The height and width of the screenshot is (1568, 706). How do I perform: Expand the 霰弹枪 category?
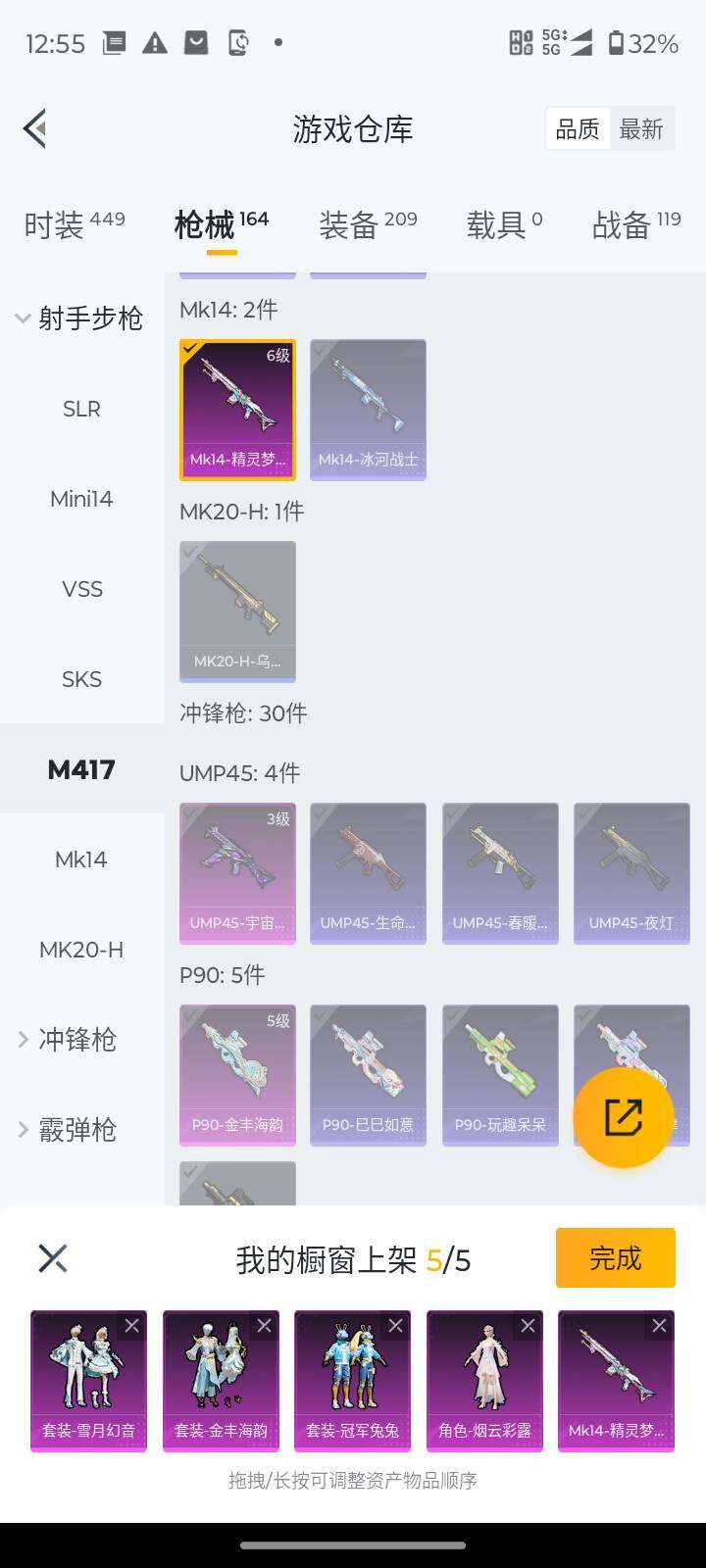coord(76,1130)
